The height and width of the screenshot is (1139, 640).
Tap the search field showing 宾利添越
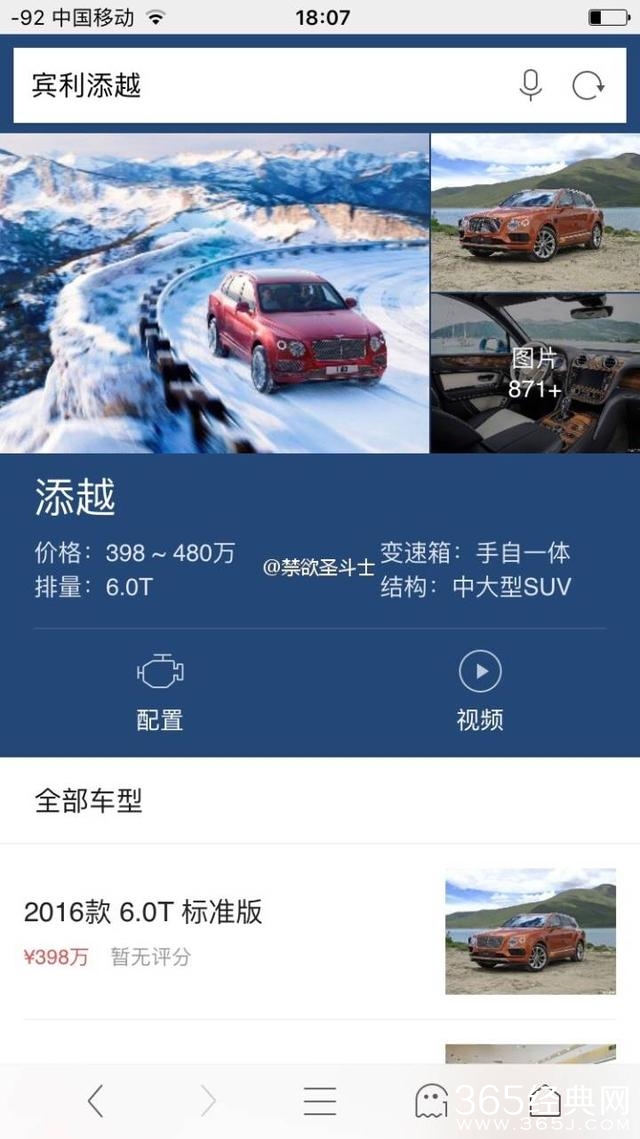(x=260, y=86)
